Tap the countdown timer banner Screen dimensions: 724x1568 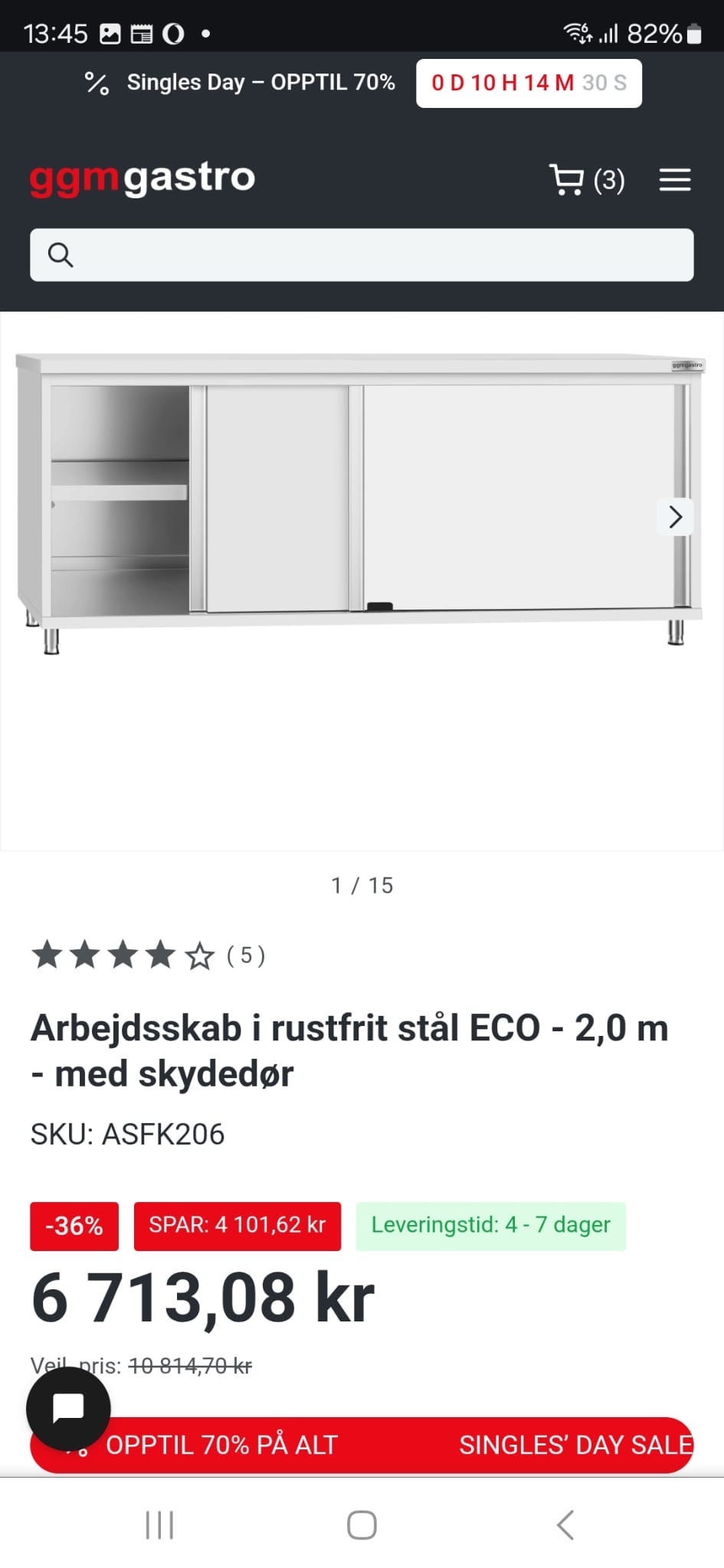click(528, 83)
